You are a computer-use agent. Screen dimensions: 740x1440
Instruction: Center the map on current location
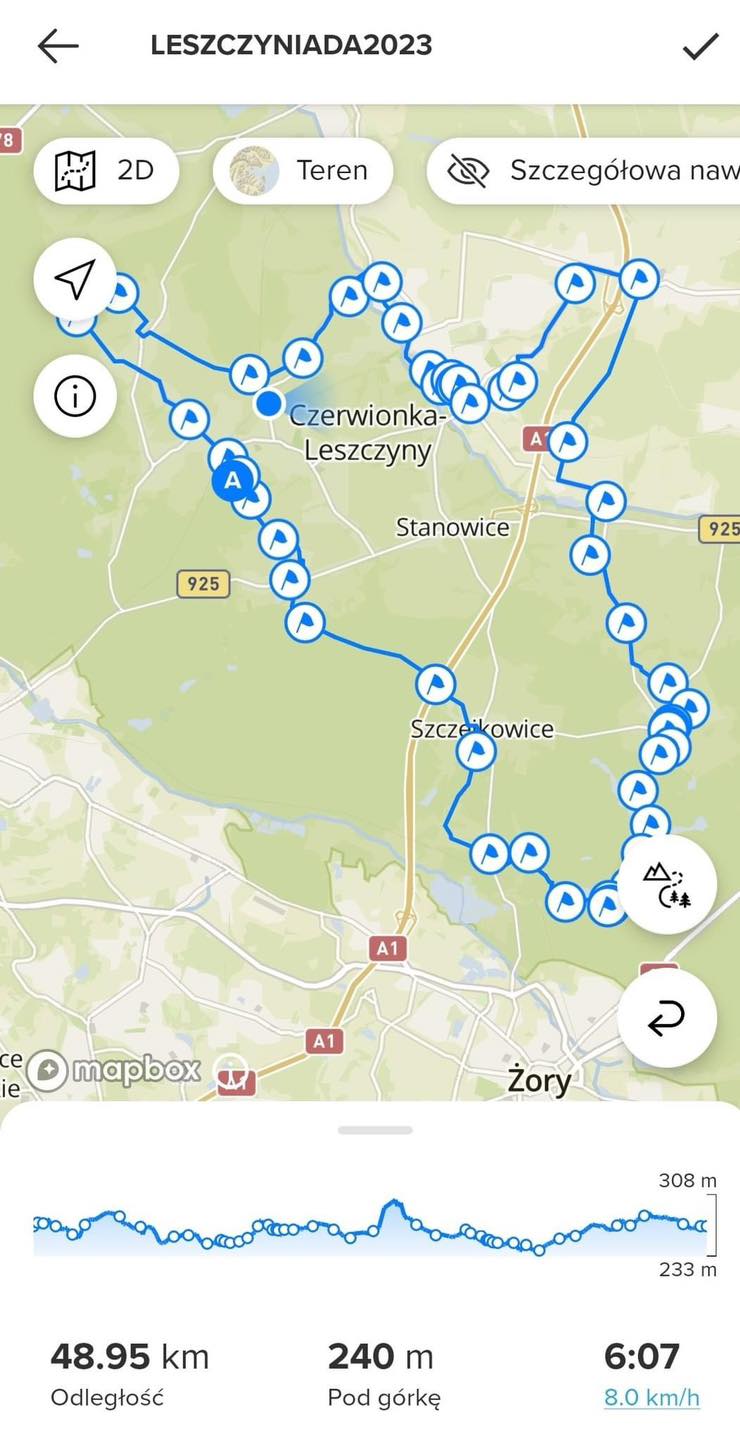[75, 280]
